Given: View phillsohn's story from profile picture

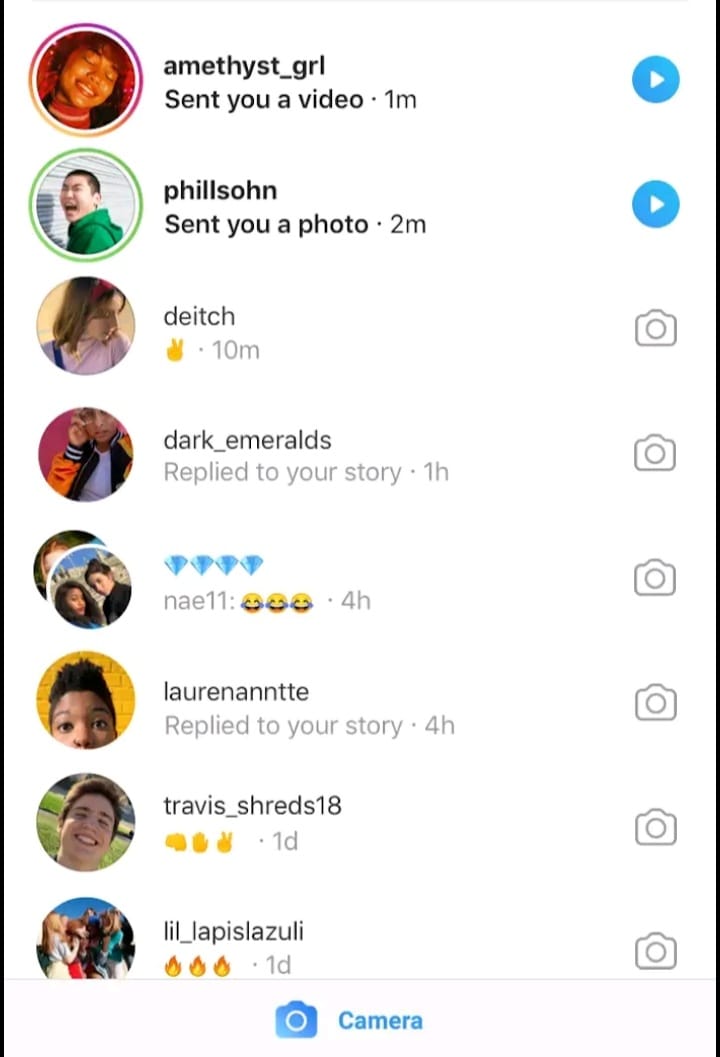Looking at the screenshot, I should [x=85, y=204].
